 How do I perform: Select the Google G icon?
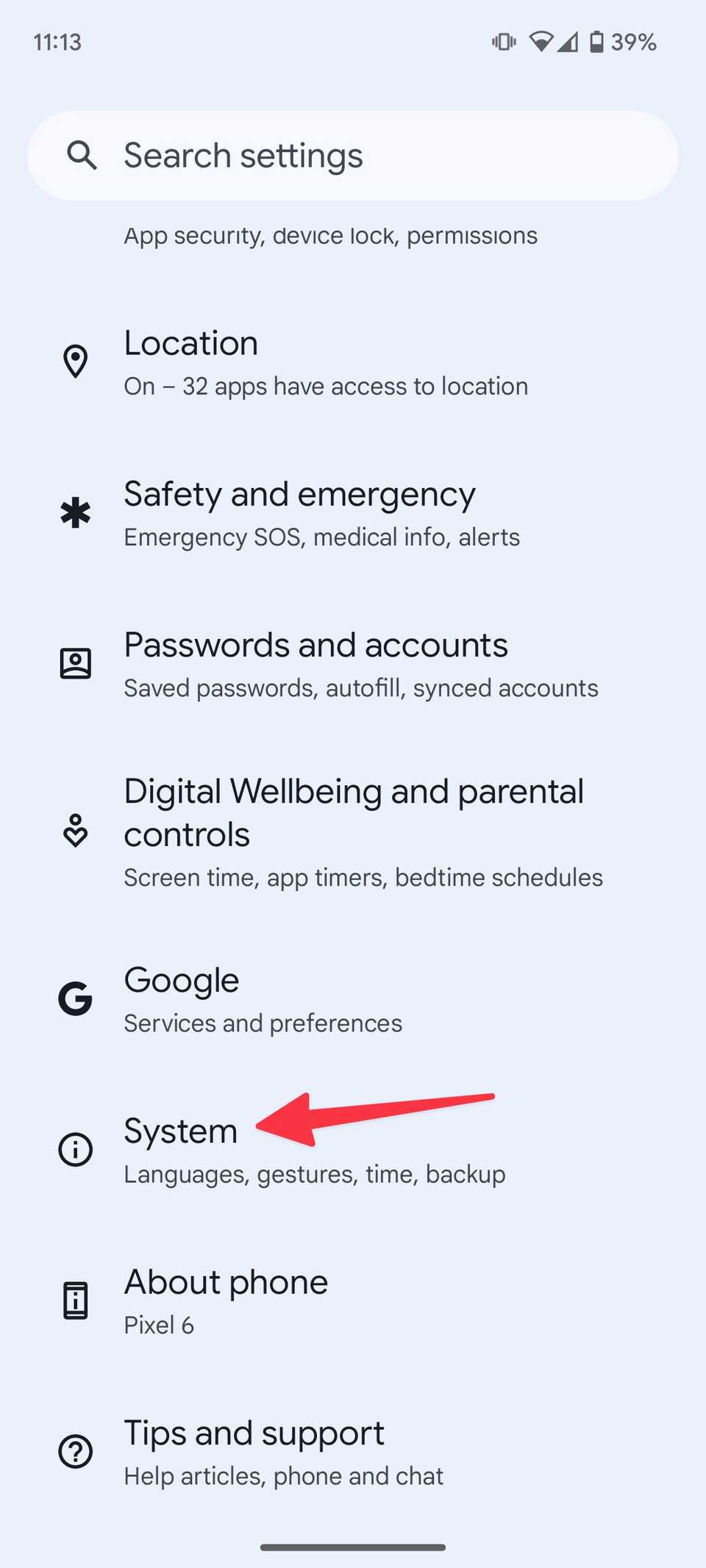tap(75, 998)
